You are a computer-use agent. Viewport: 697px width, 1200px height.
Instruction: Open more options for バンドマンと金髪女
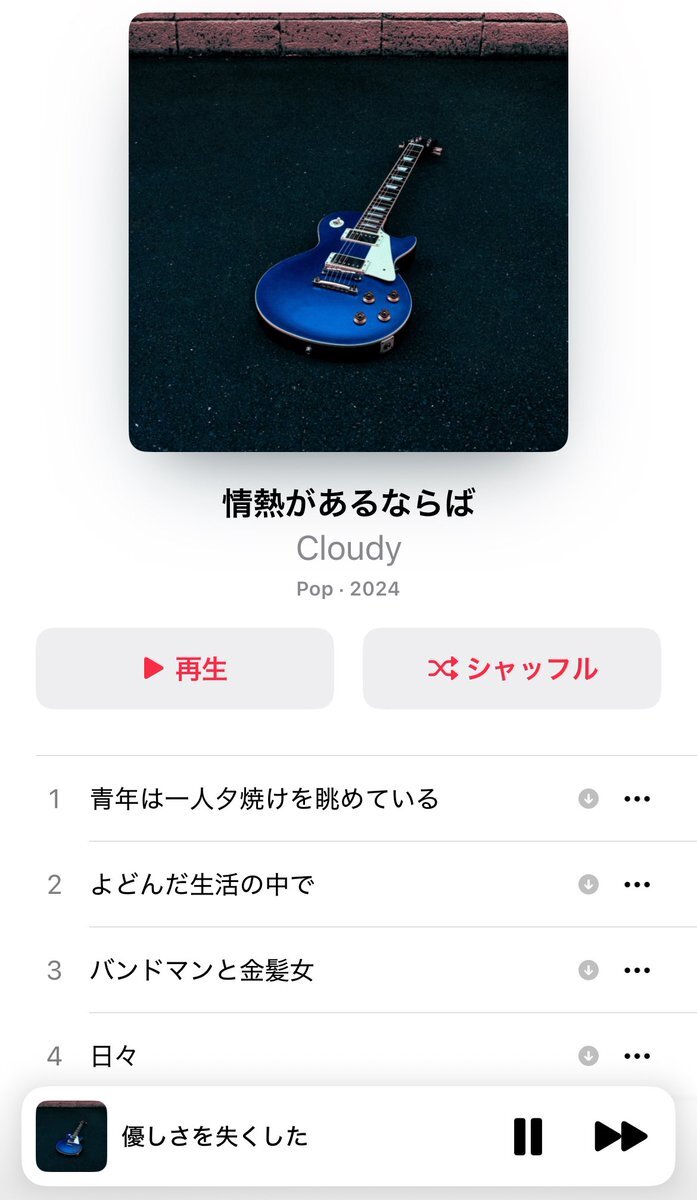coord(637,970)
